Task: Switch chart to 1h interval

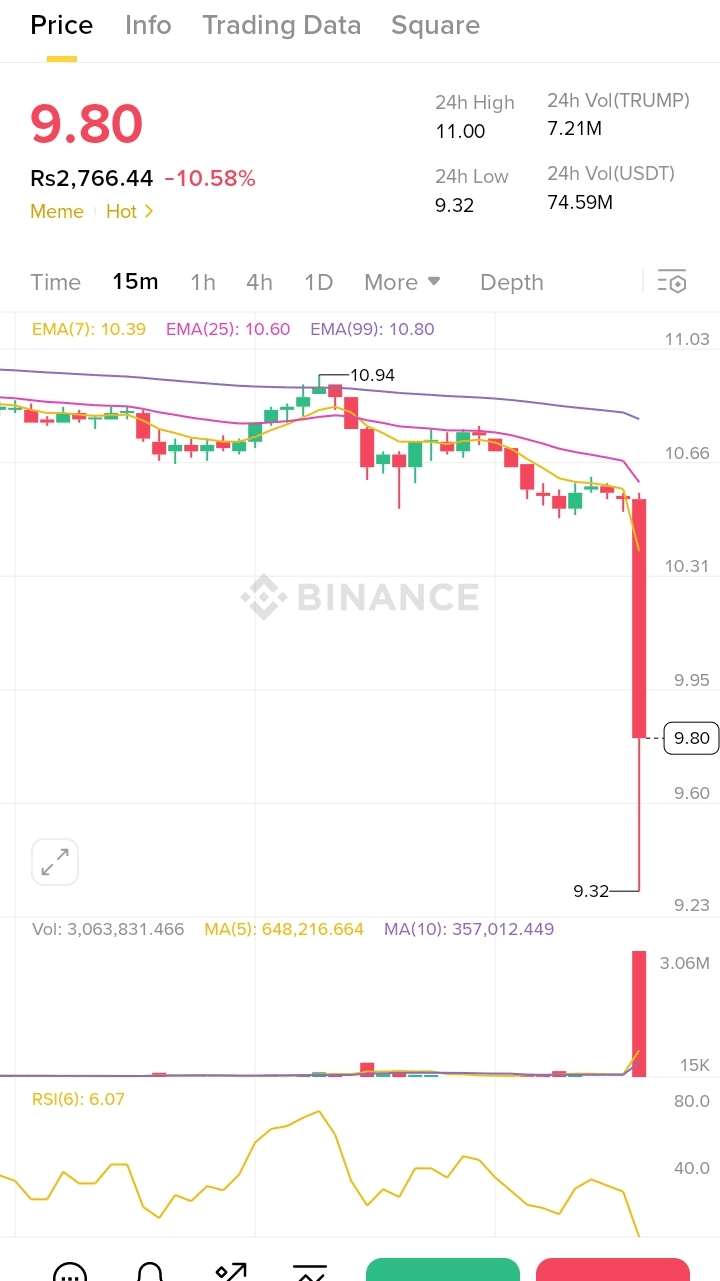Action: pyautogui.click(x=203, y=282)
